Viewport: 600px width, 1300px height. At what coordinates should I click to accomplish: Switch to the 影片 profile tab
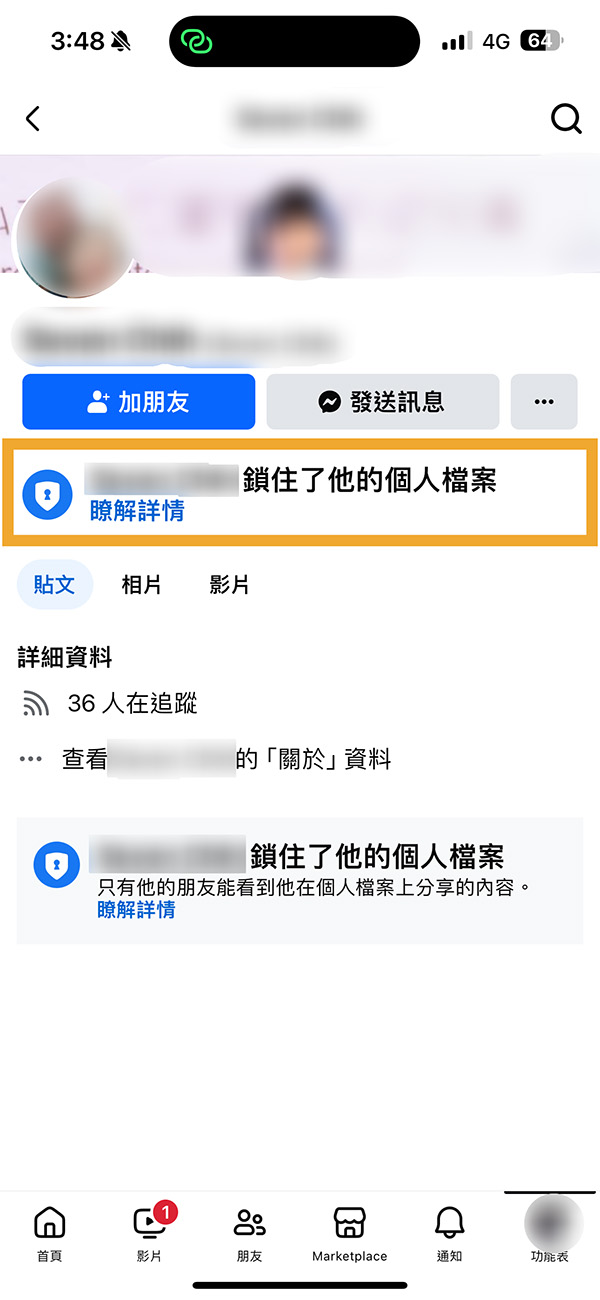229,585
